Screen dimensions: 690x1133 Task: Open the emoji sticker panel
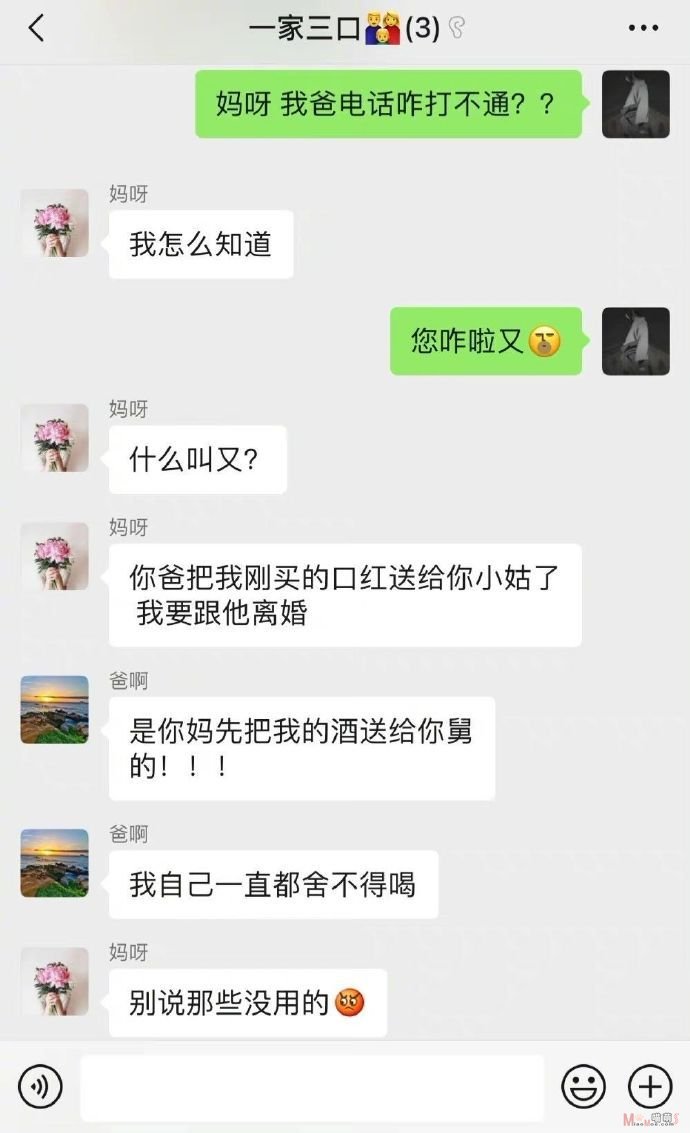click(x=583, y=1087)
